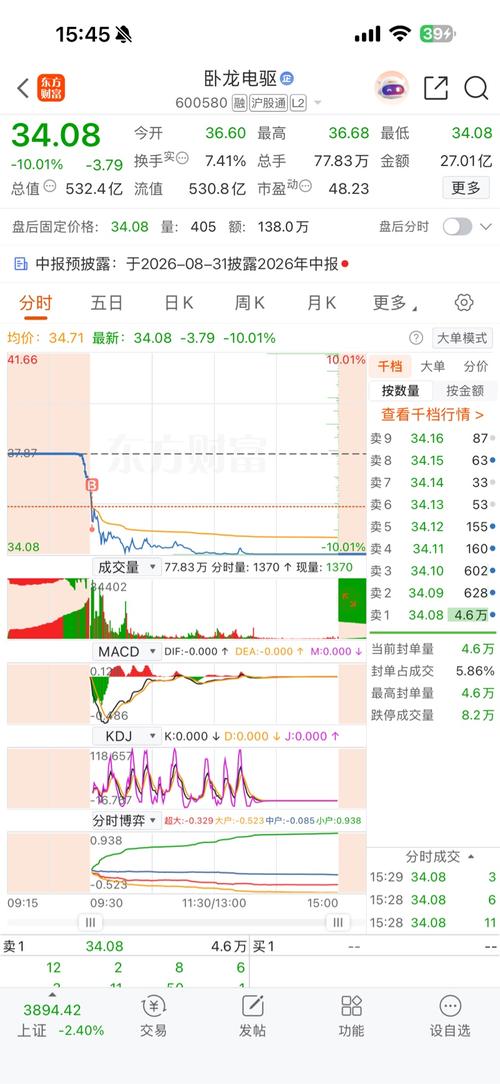The width and height of the screenshot is (500, 1084).
Task: Tap 更多 button in quote details
Action: pos(466,188)
